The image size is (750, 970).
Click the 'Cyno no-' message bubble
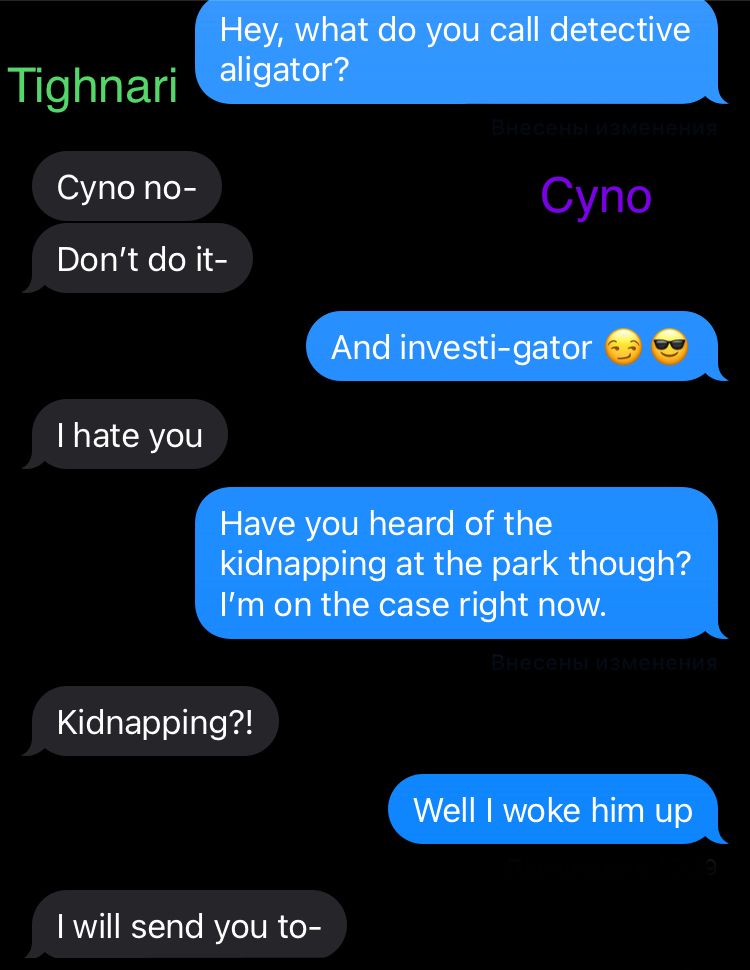[126, 185]
